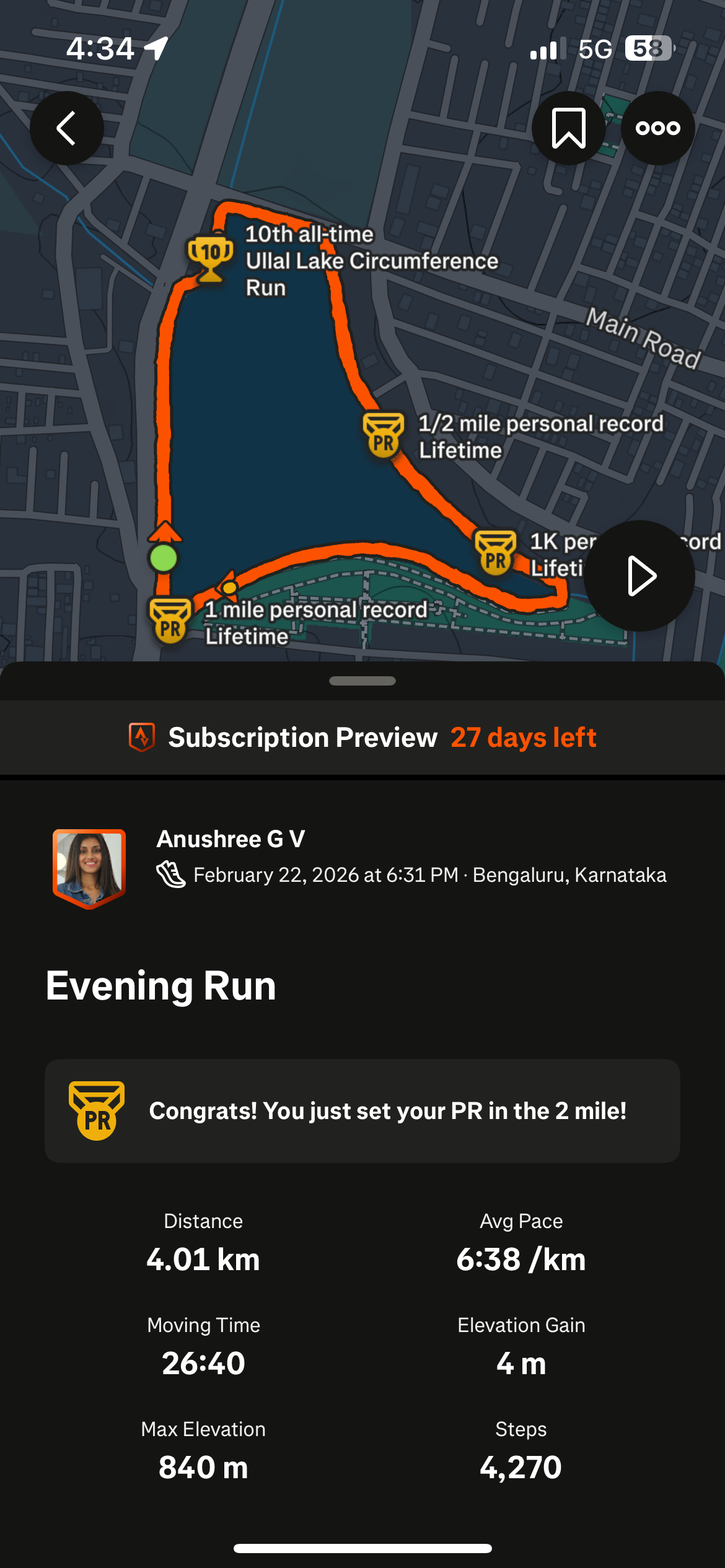
Task: Play the route flyover animation
Action: (639, 576)
